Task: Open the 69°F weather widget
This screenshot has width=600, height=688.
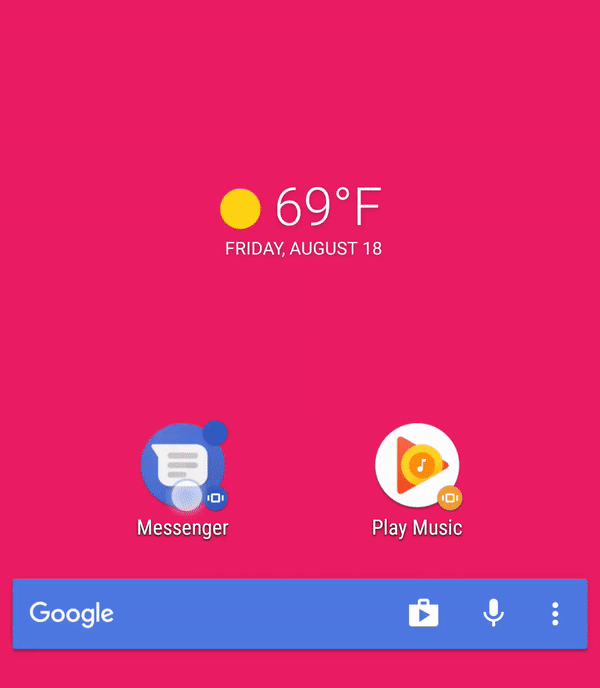Action: [302, 208]
